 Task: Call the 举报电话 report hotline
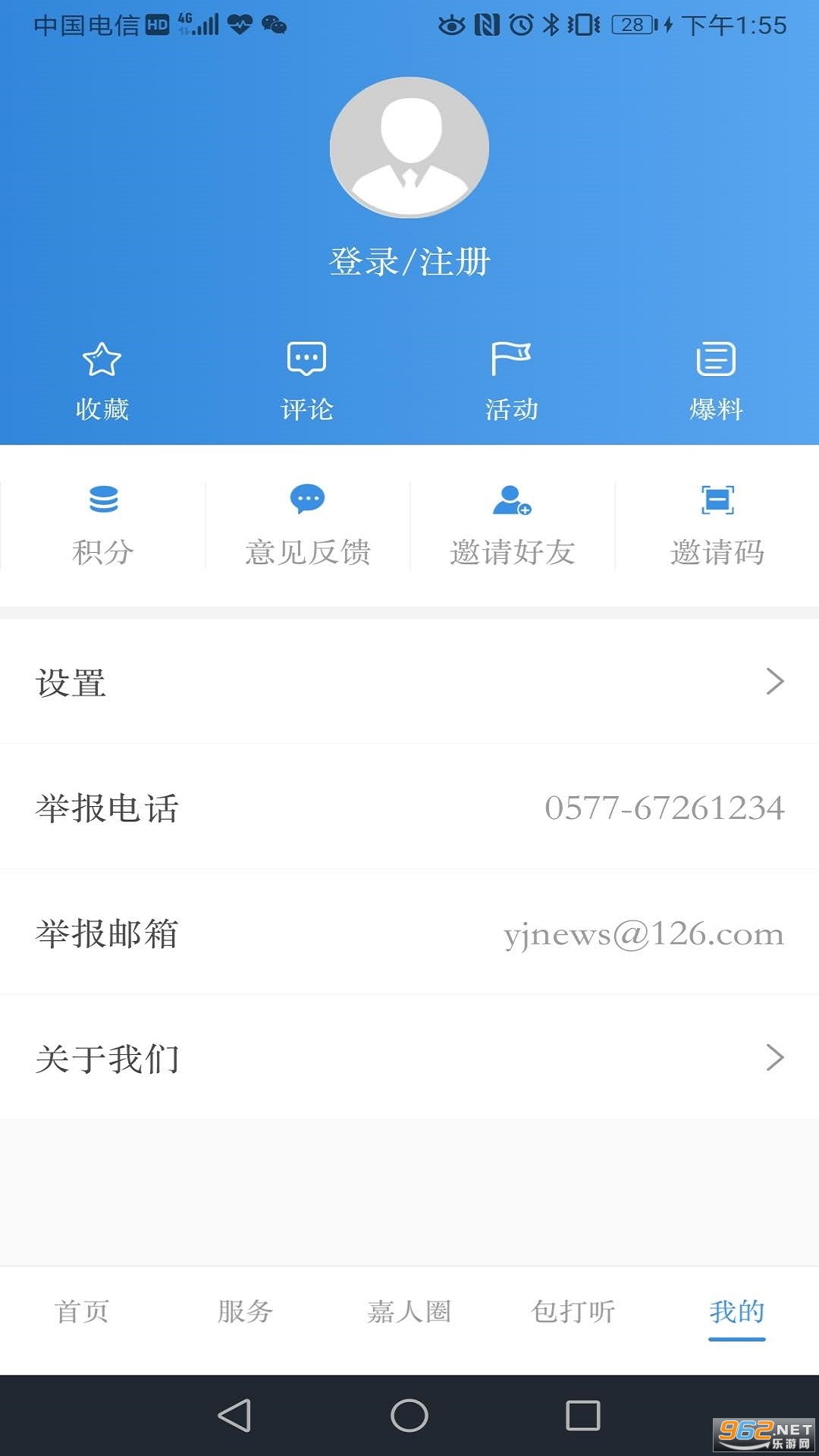tap(409, 808)
